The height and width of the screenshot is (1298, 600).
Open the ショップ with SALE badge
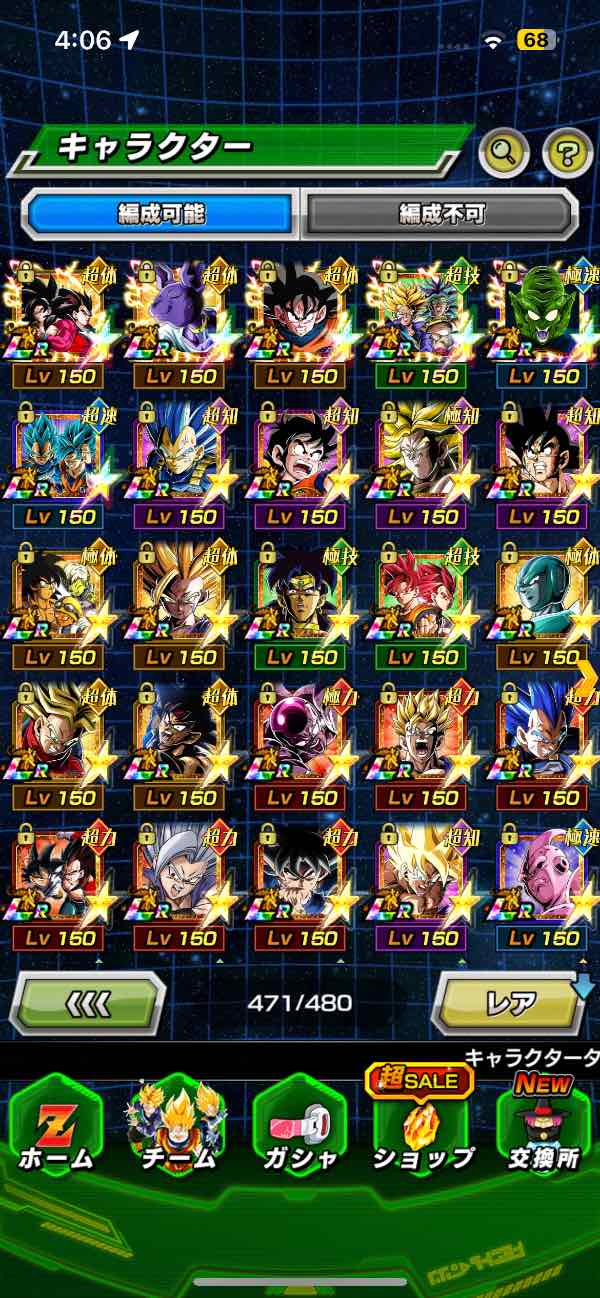(421, 1125)
